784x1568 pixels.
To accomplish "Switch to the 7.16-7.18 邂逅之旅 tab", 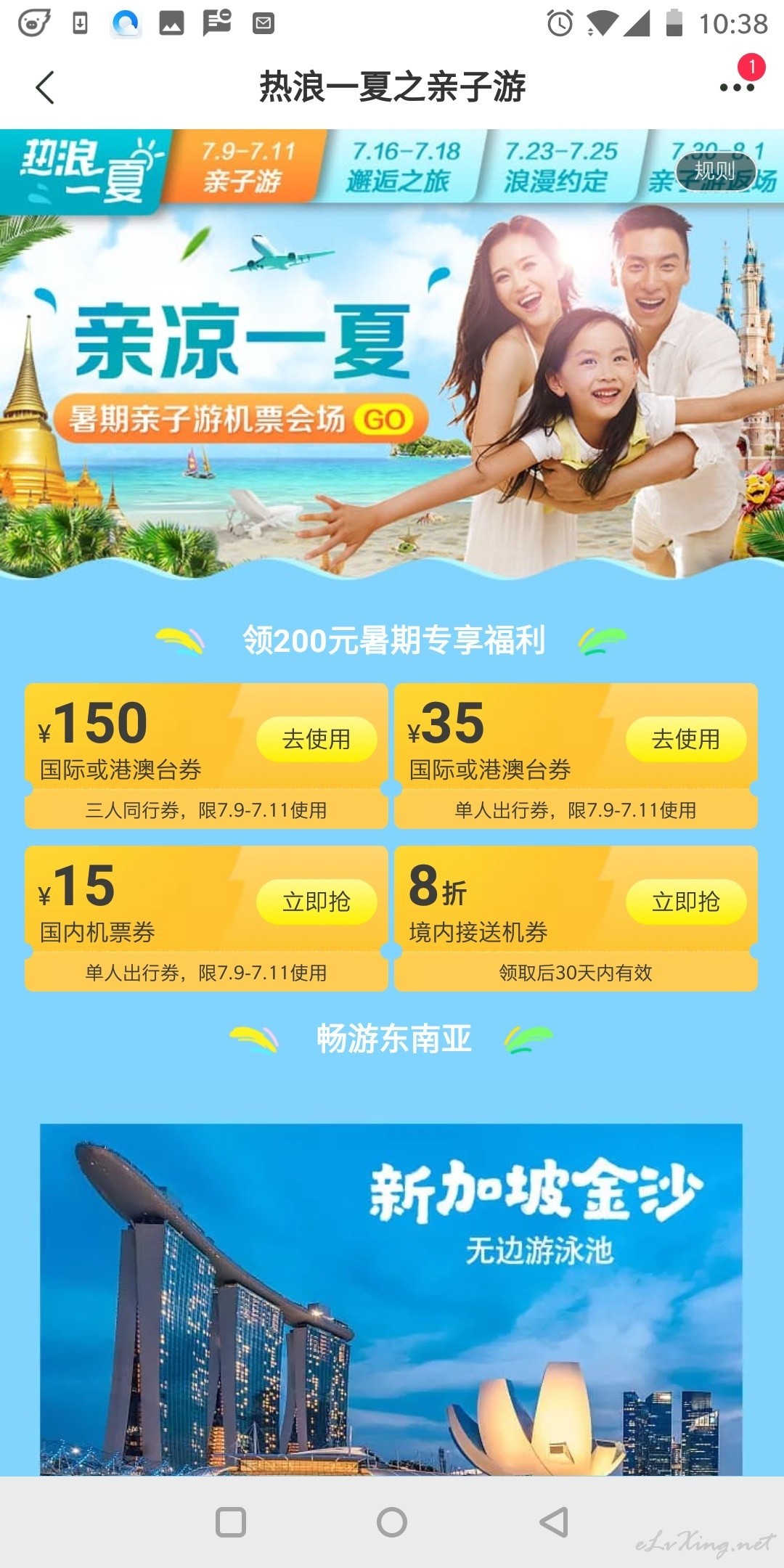I will click(x=402, y=166).
